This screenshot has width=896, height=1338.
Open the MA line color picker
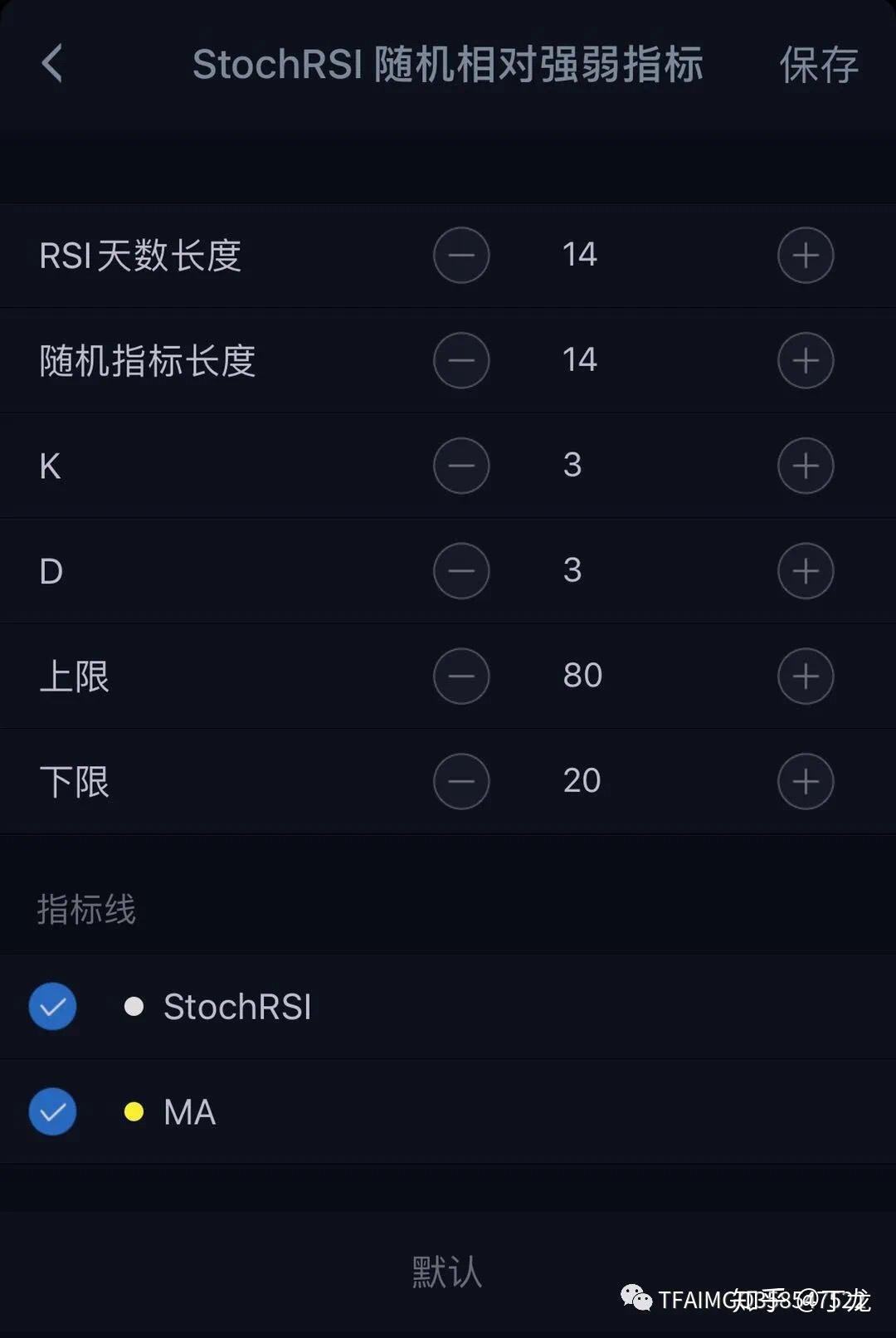click(x=134, y=1112)
